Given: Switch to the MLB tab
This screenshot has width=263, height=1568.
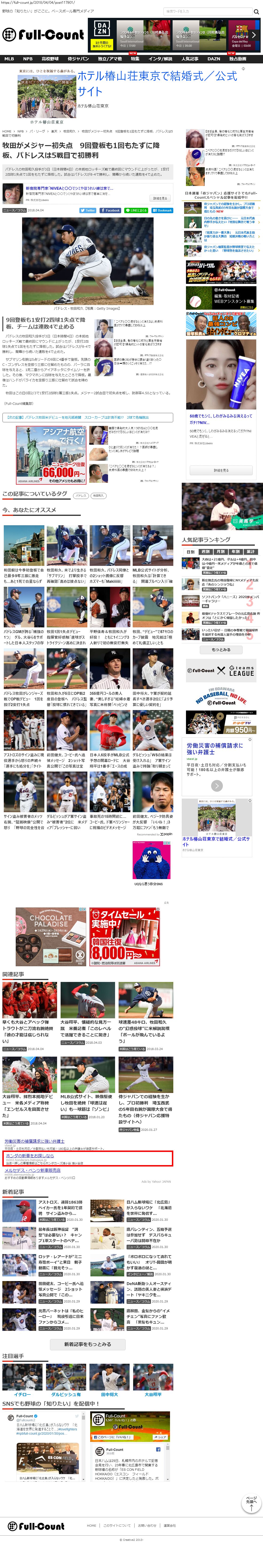Looking at the screenshot, I should [9, 59].
